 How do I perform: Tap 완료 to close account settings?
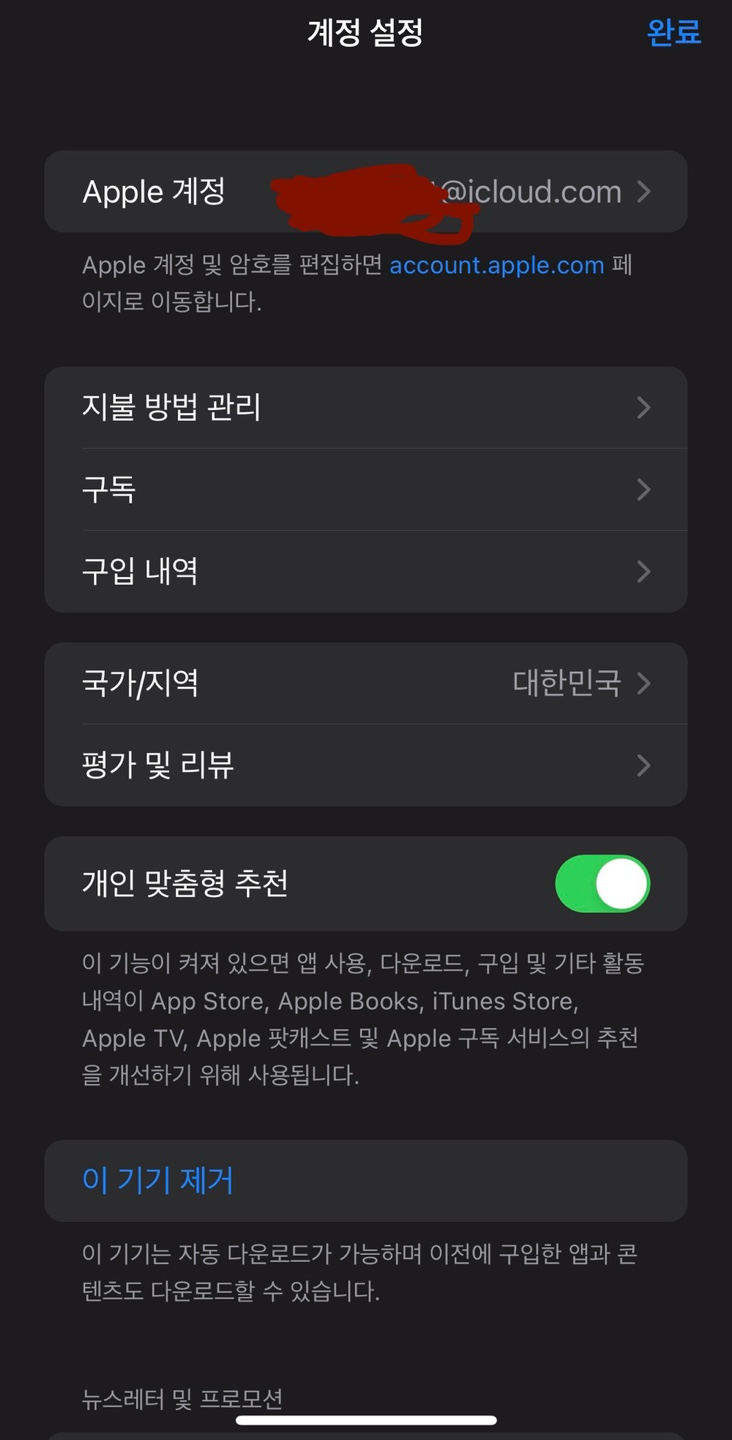[x=673, y=32]
